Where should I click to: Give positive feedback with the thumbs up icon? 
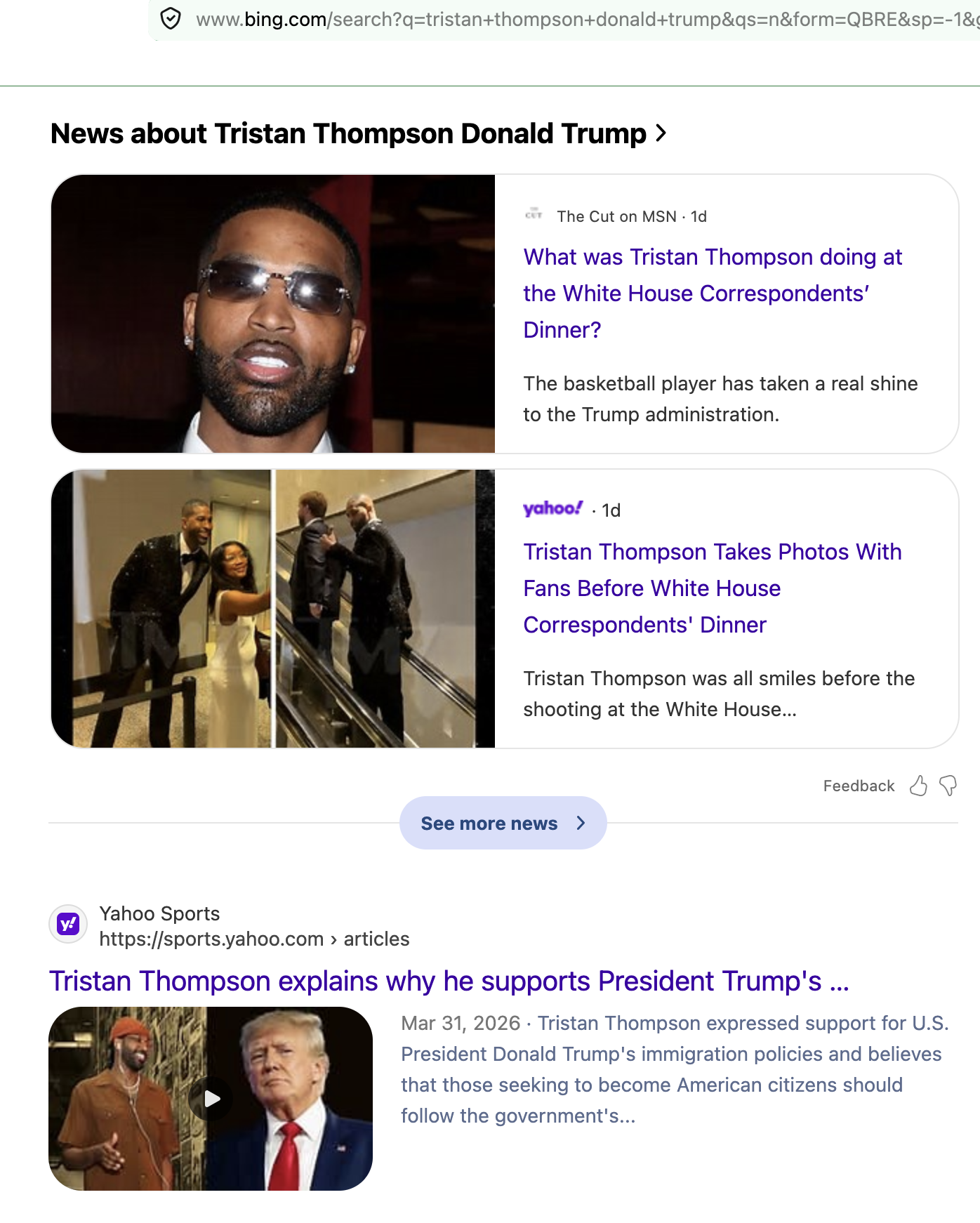coord(918,786)
